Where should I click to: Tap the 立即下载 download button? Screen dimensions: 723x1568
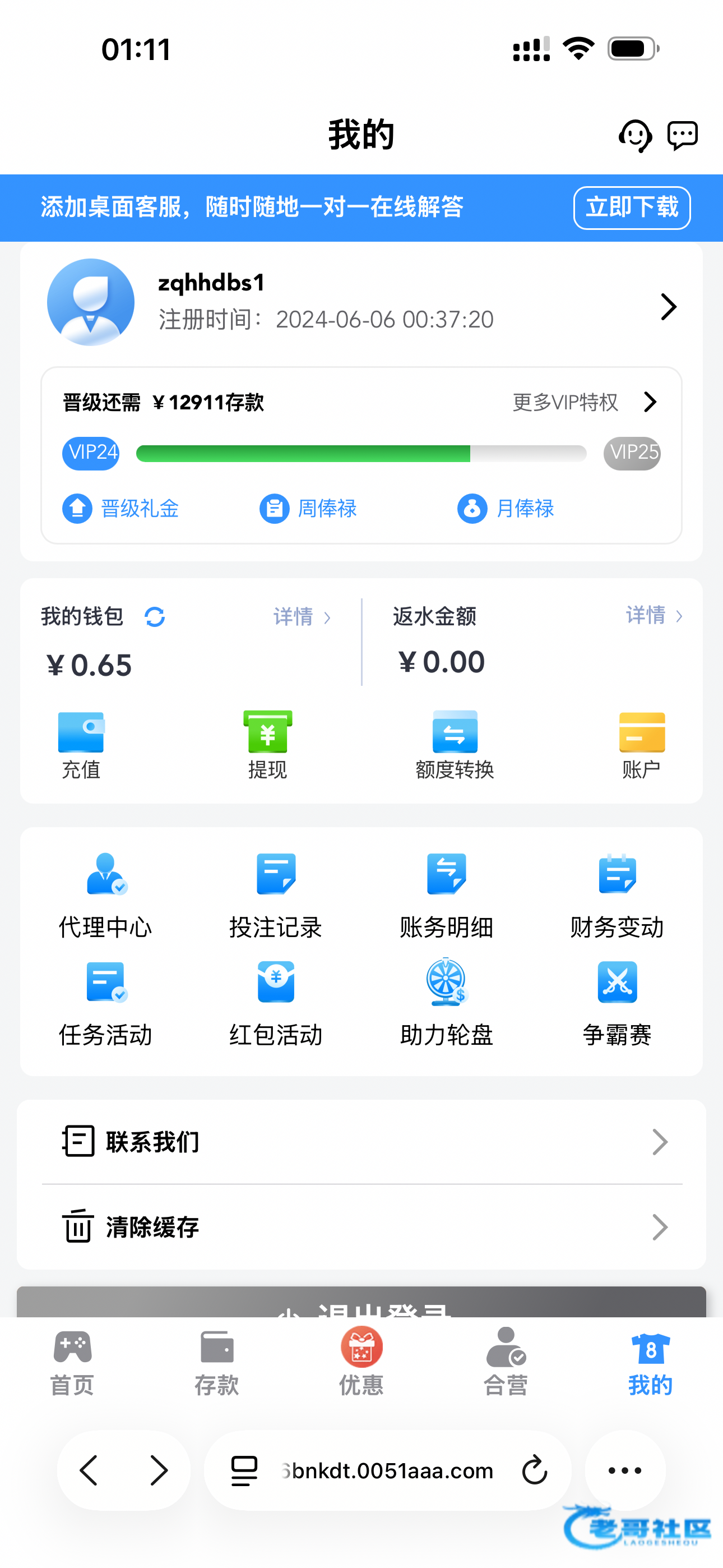pos(631,207)
